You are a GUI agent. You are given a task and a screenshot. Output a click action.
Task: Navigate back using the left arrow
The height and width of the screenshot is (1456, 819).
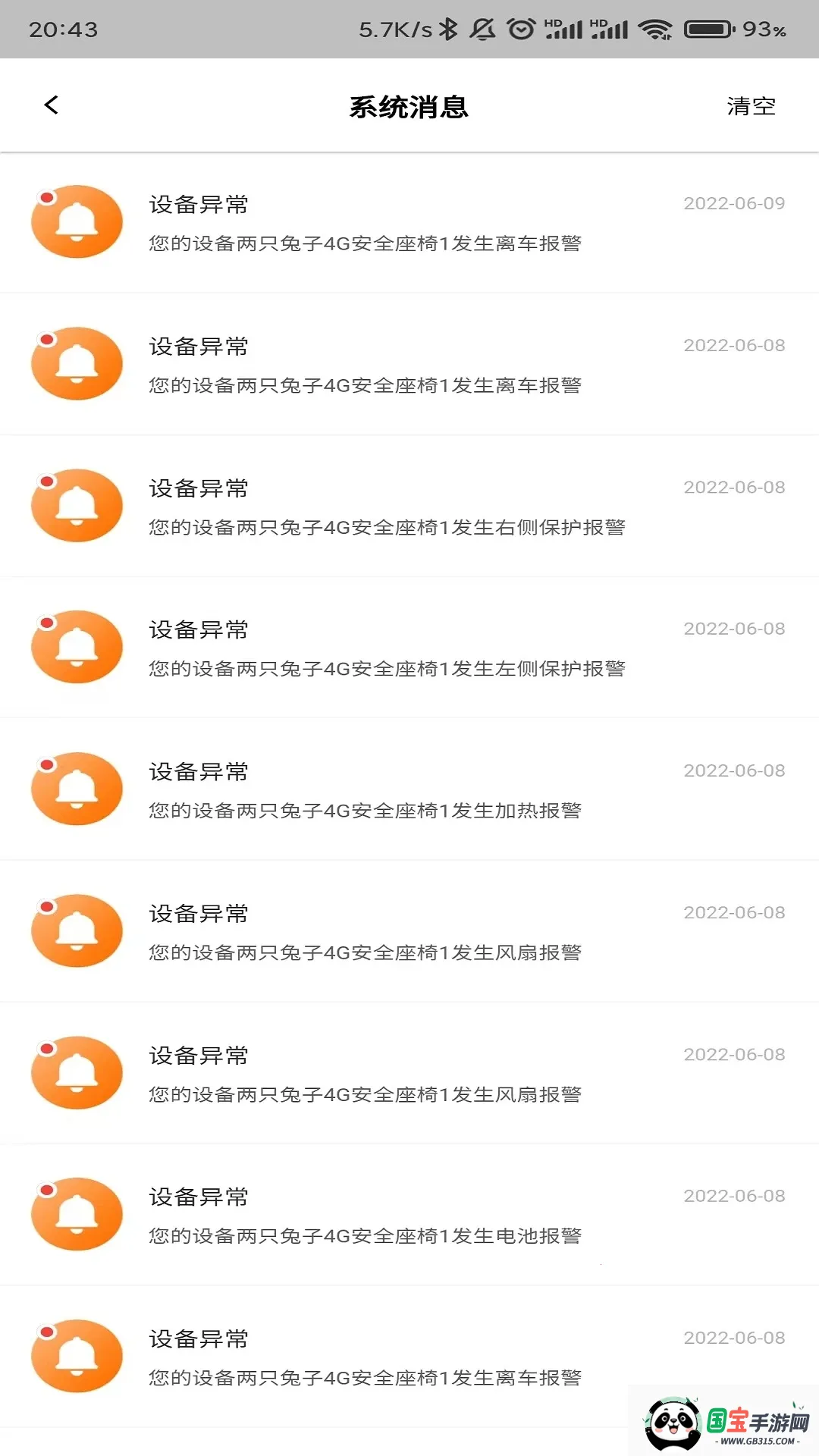click(x=51, y=105)
